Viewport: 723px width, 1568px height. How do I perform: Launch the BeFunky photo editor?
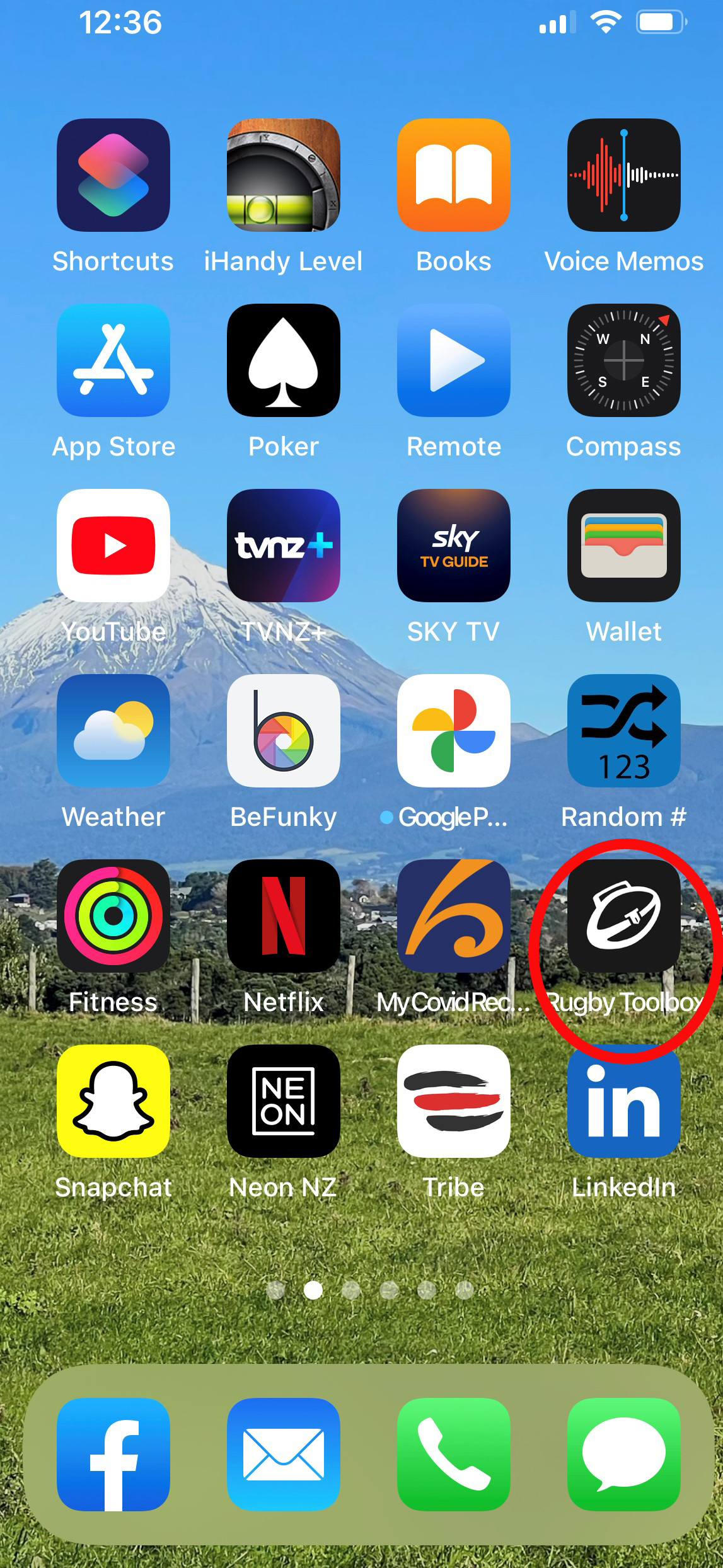284,731
